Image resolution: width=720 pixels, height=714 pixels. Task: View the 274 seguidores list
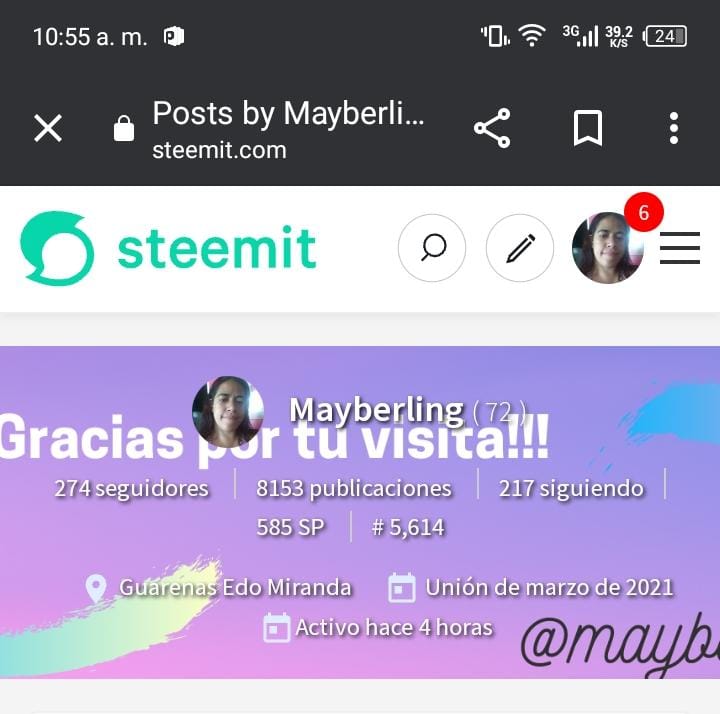tap(132, 488)
